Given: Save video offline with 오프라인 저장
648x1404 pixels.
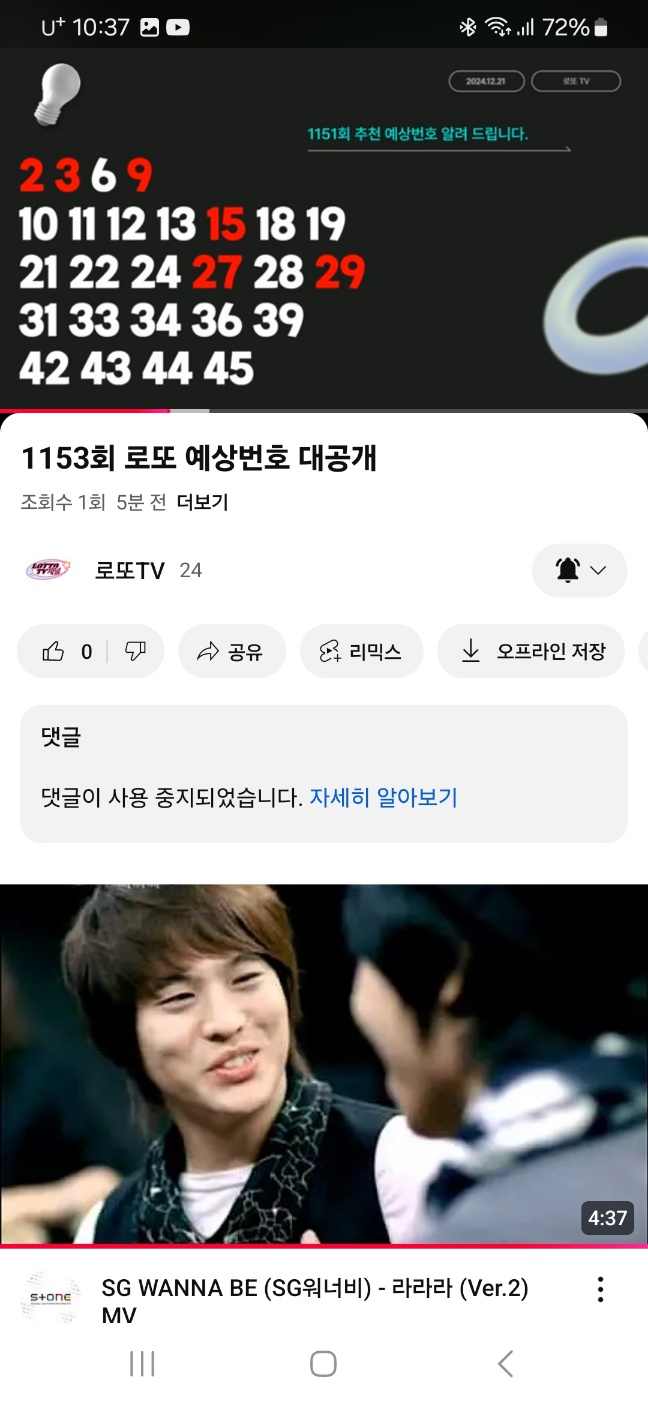Looking at the screenshot, I should click(531, 652).
